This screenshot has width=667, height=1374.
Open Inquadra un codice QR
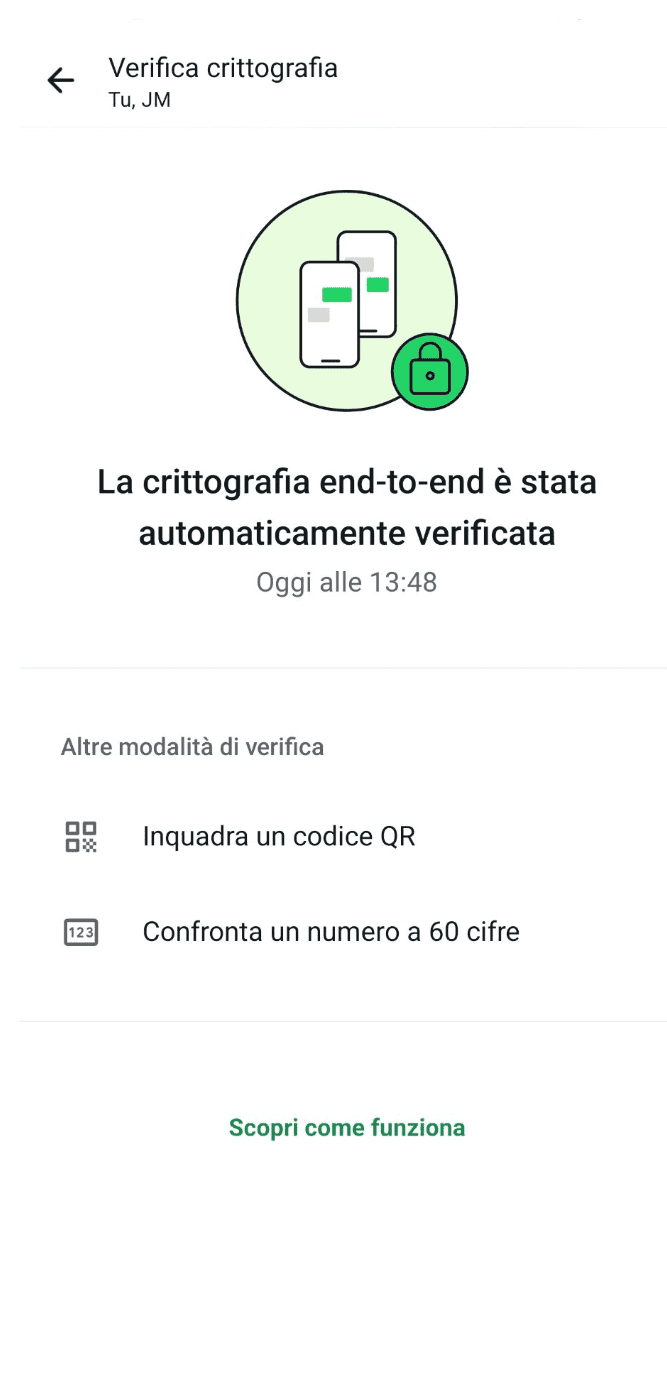click(x=279, y=836)
